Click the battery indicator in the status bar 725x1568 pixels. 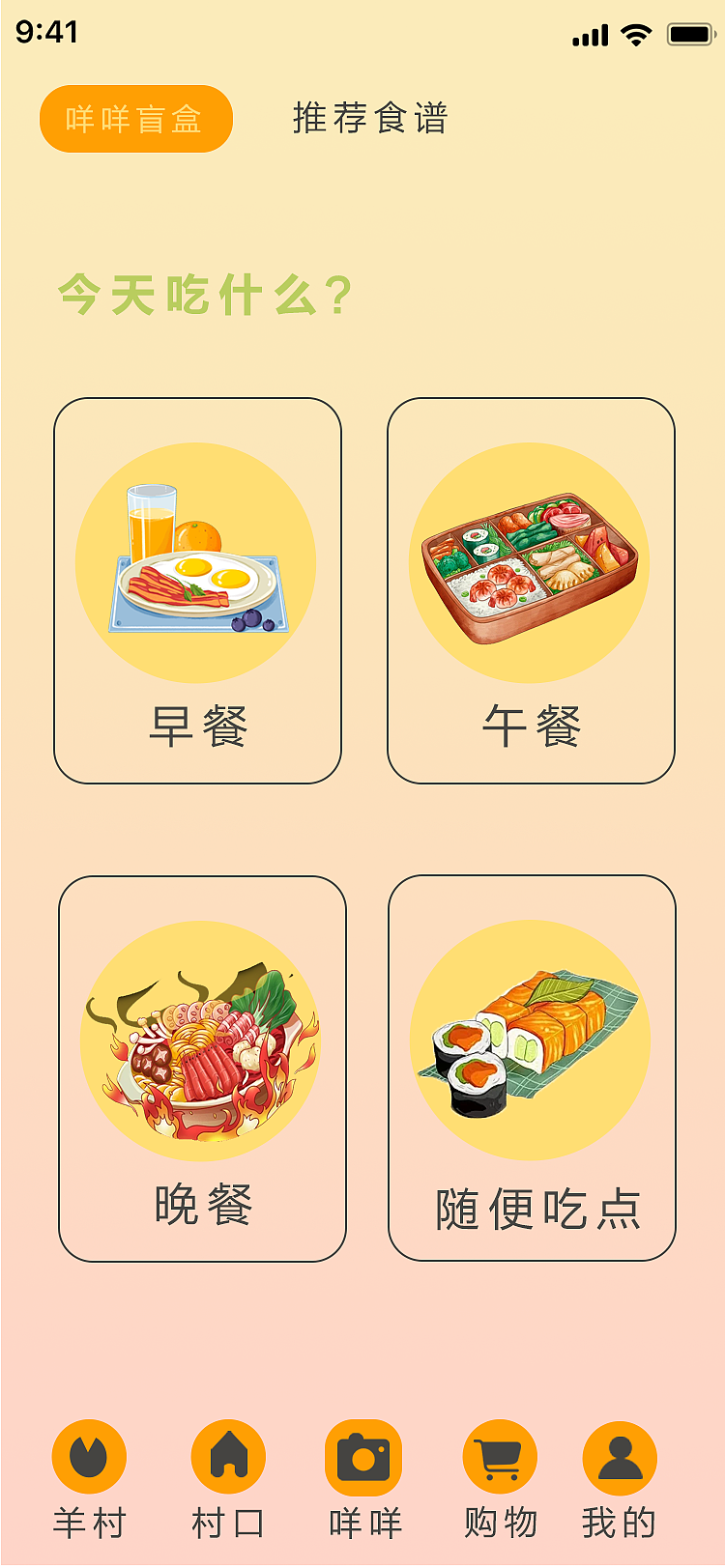[x=688, y=32]
